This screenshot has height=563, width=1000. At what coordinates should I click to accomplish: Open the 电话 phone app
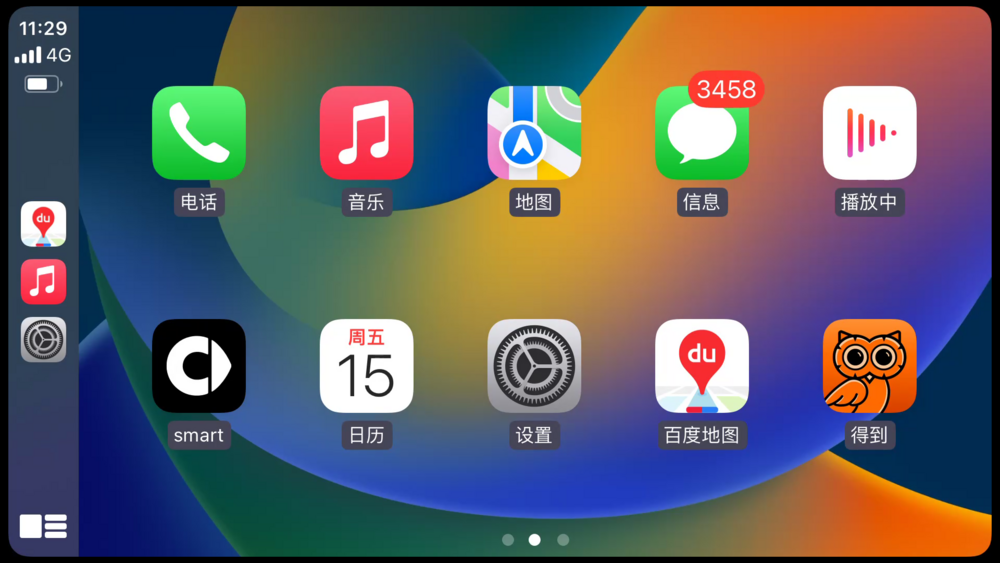point(198,133)
